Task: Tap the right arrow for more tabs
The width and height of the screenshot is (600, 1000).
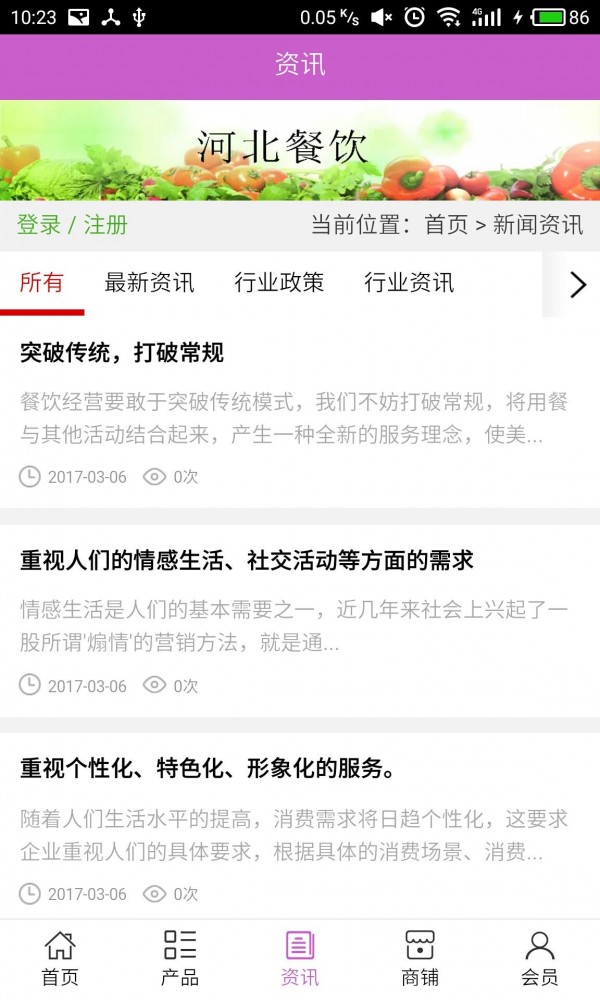Action: click(x=577, y=285)
